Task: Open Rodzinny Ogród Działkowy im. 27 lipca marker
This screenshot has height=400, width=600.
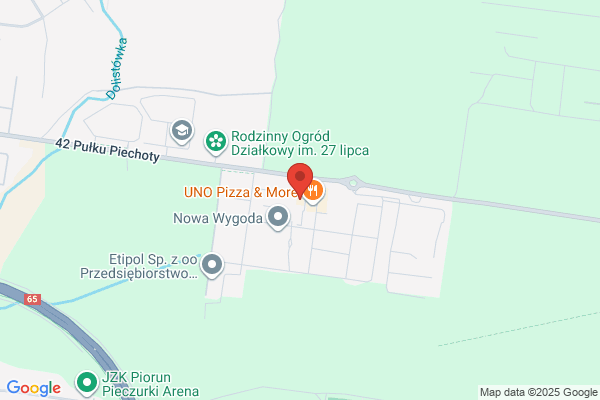Action: click(x=216, y=143)
